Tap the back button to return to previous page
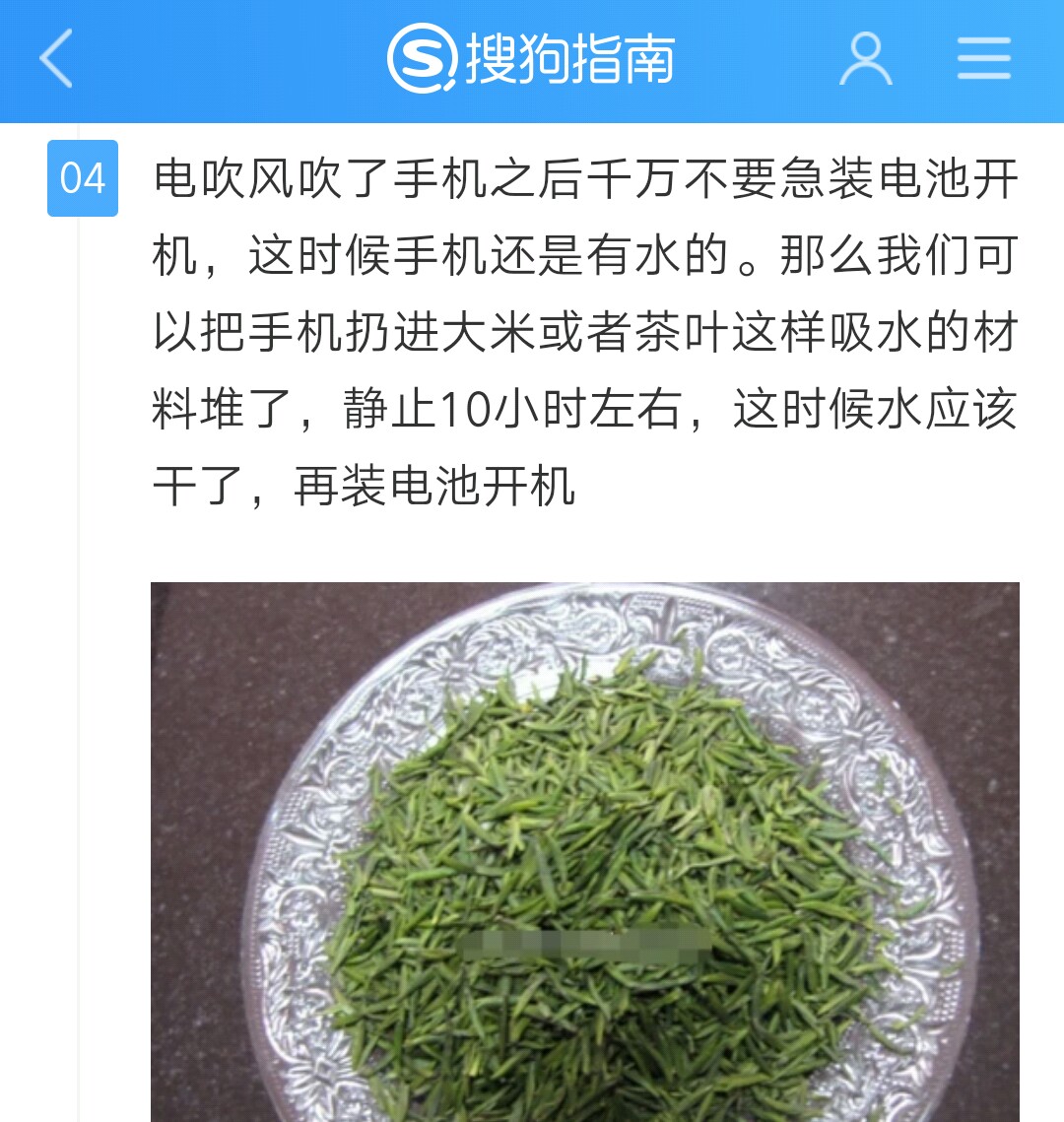Viewport: 1064px width, 1122px height. coord(56,56)
